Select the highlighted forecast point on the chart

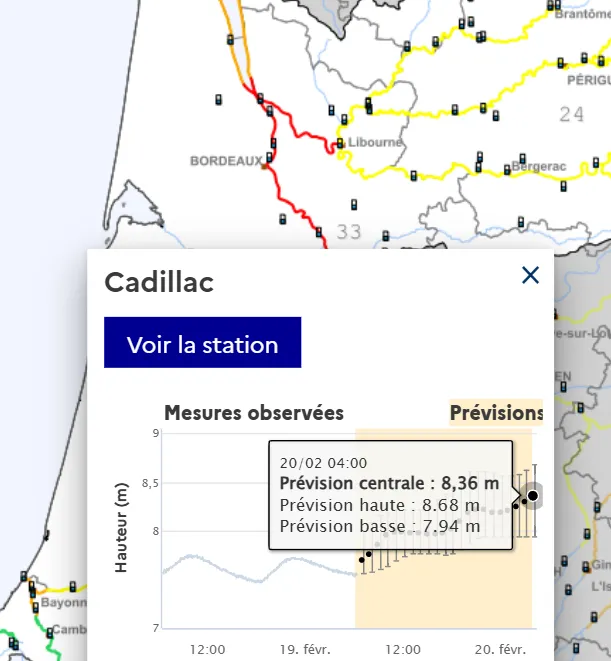tap(532, 495)
